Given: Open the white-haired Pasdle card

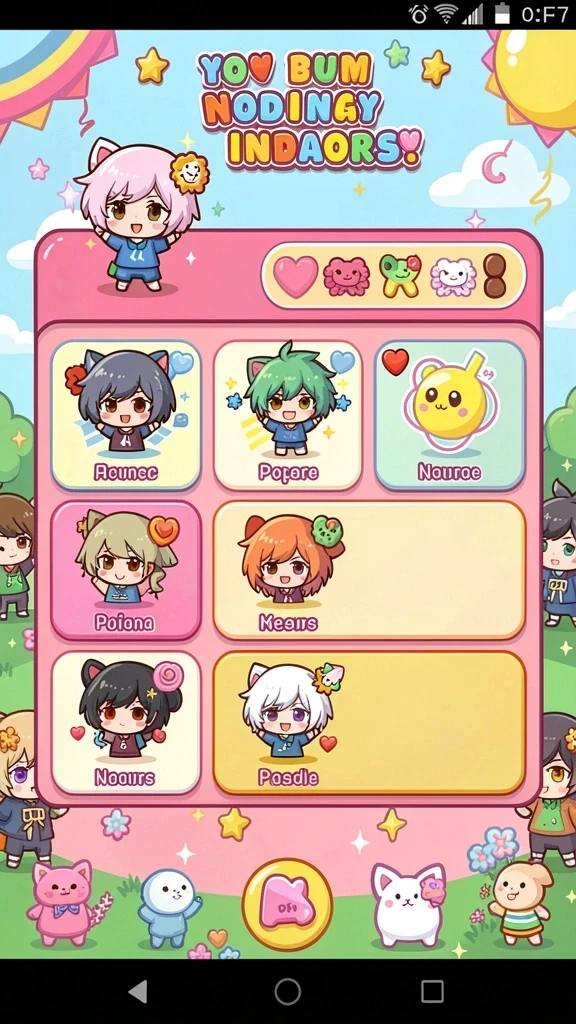Looking at the screenshot, I should (369, 722).
